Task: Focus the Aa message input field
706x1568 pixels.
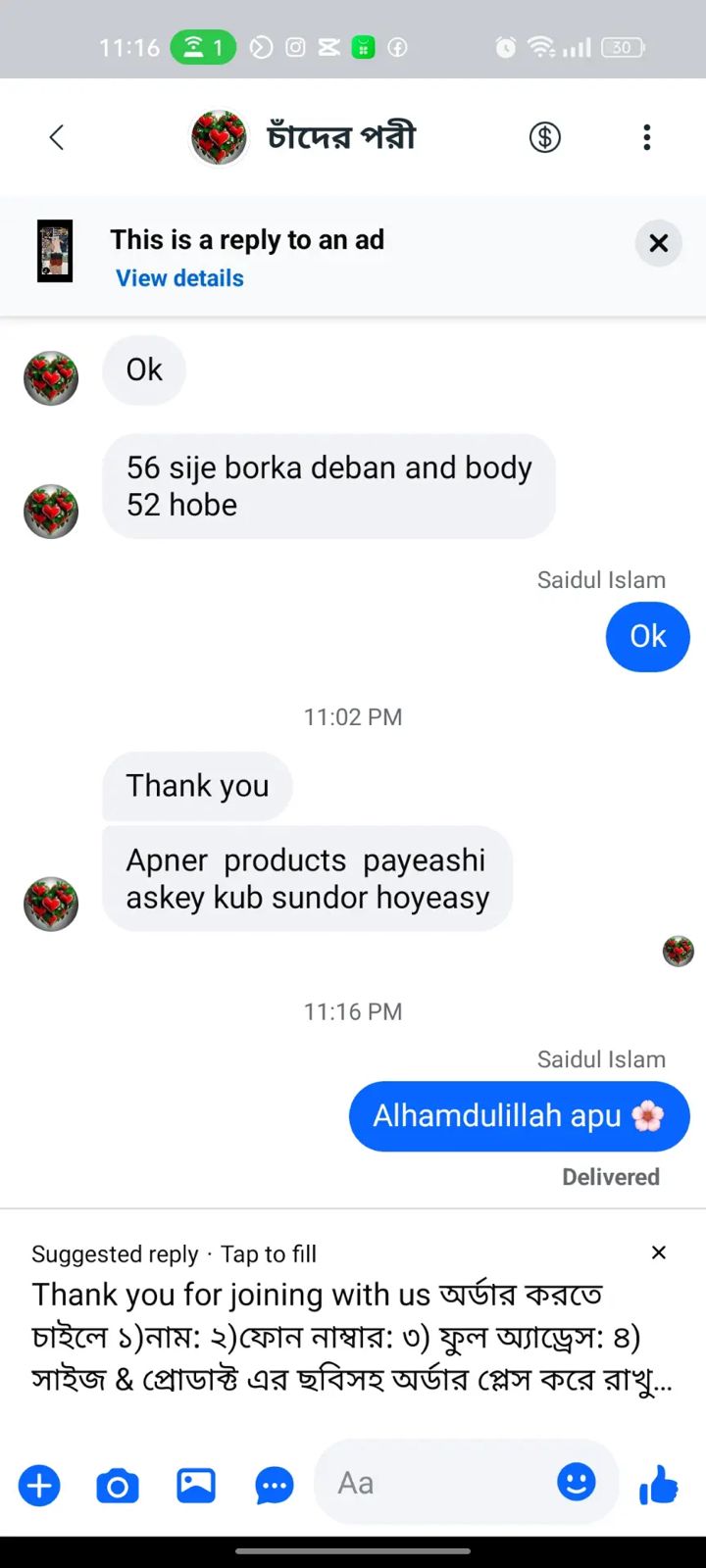Action: click(x=431, y=1483)
